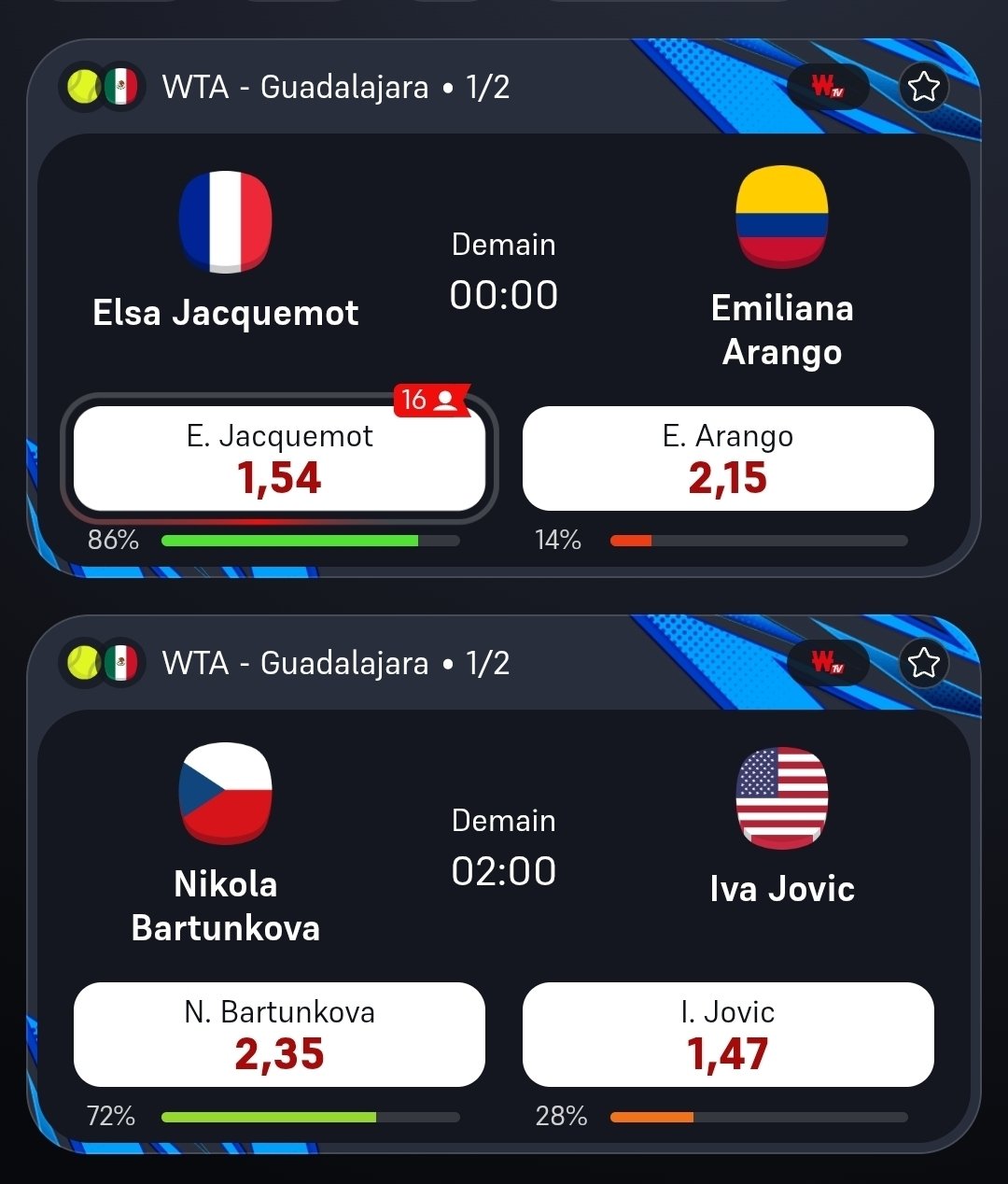
Task: Choose I. Jovic odds 1,47
Action: point(728,1035)
